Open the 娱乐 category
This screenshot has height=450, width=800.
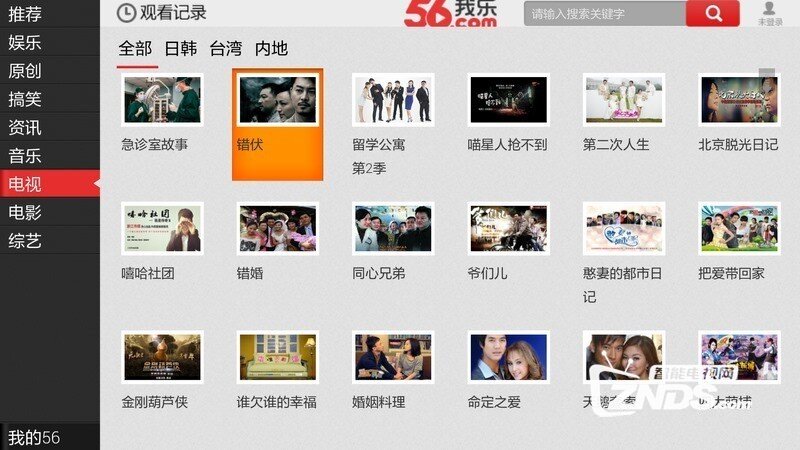[x=25, y=43]
